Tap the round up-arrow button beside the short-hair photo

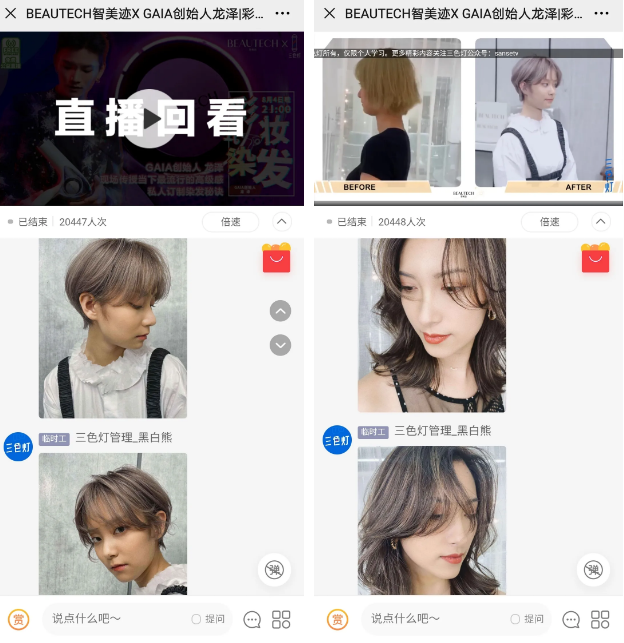[281, 311]
